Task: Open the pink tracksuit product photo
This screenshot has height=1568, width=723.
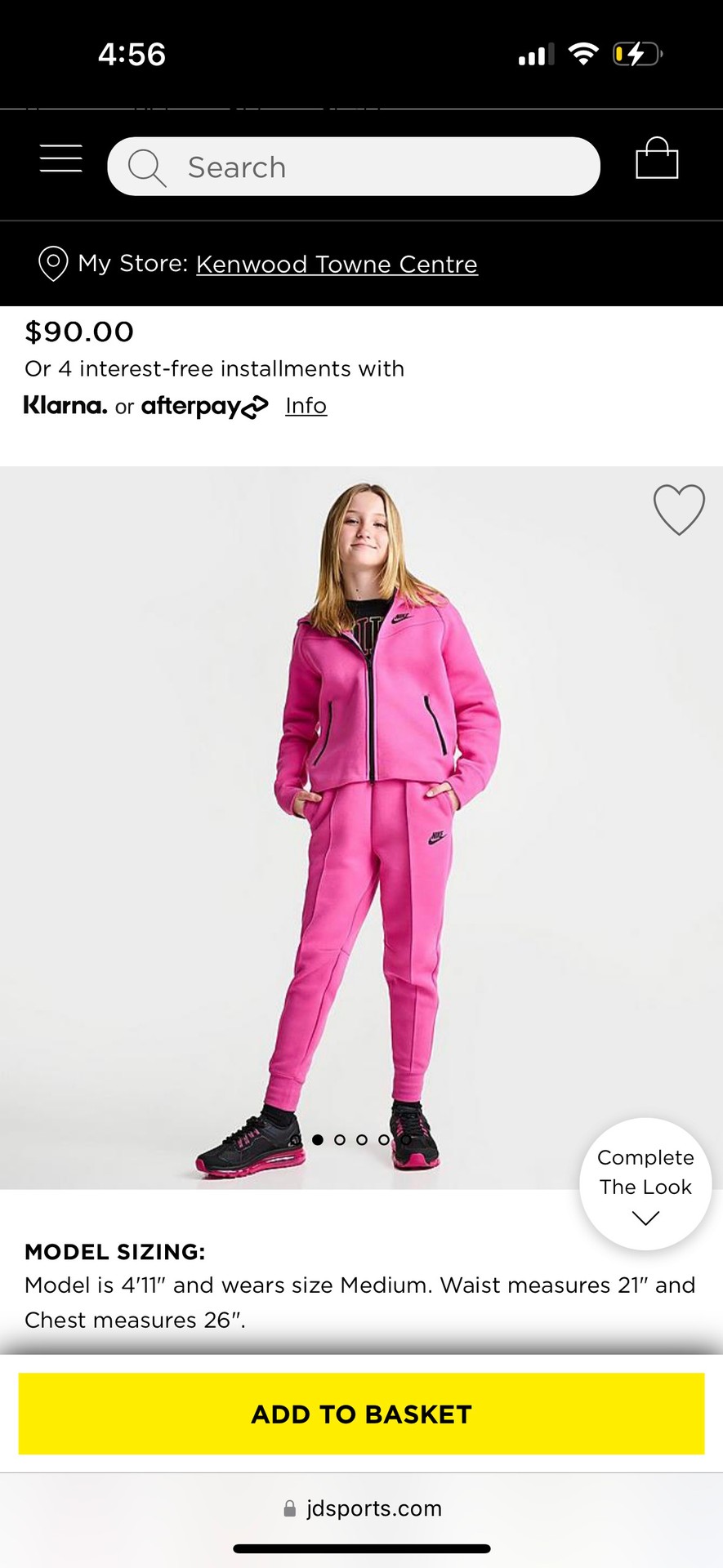Action: [361, 825]
